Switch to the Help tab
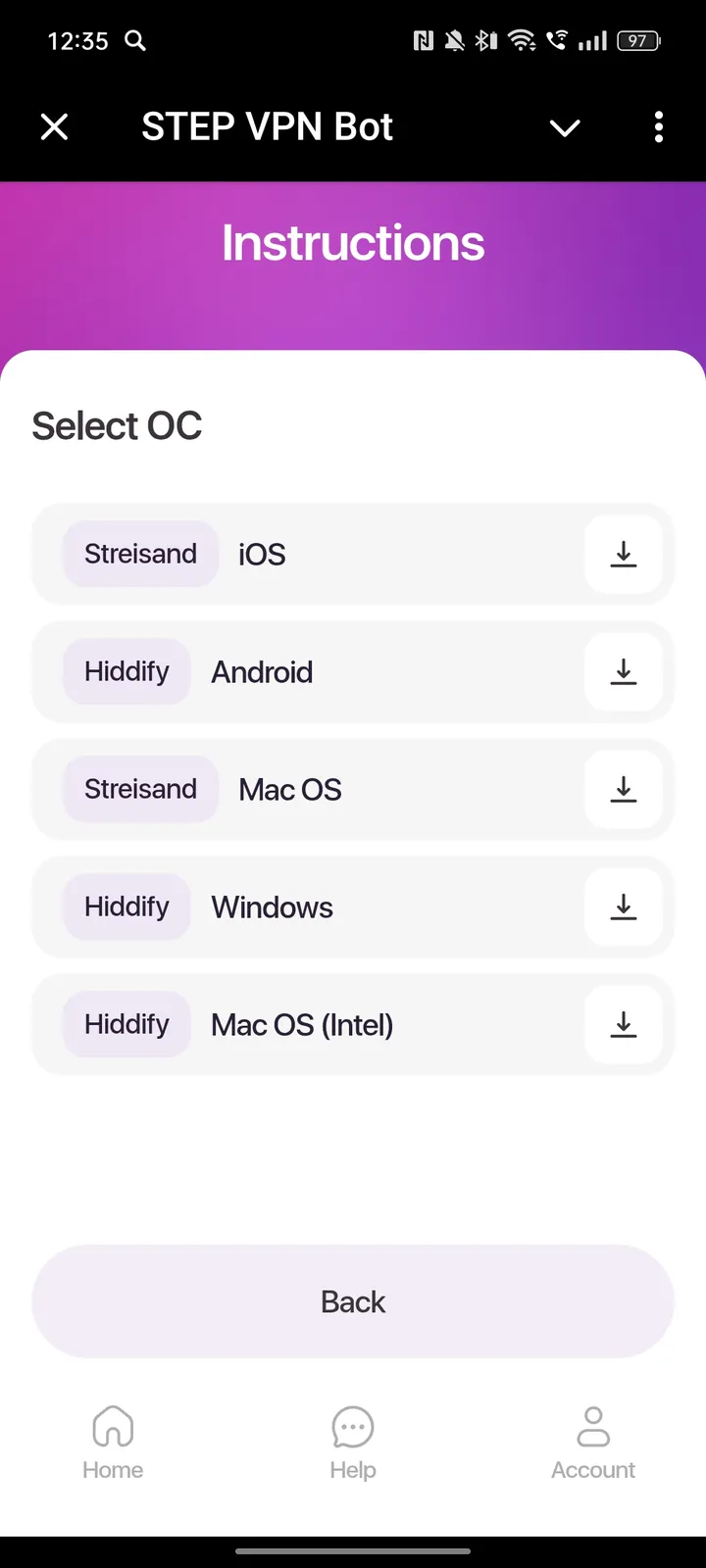This screenshot has width=706, height=1568. point(352,1441)
